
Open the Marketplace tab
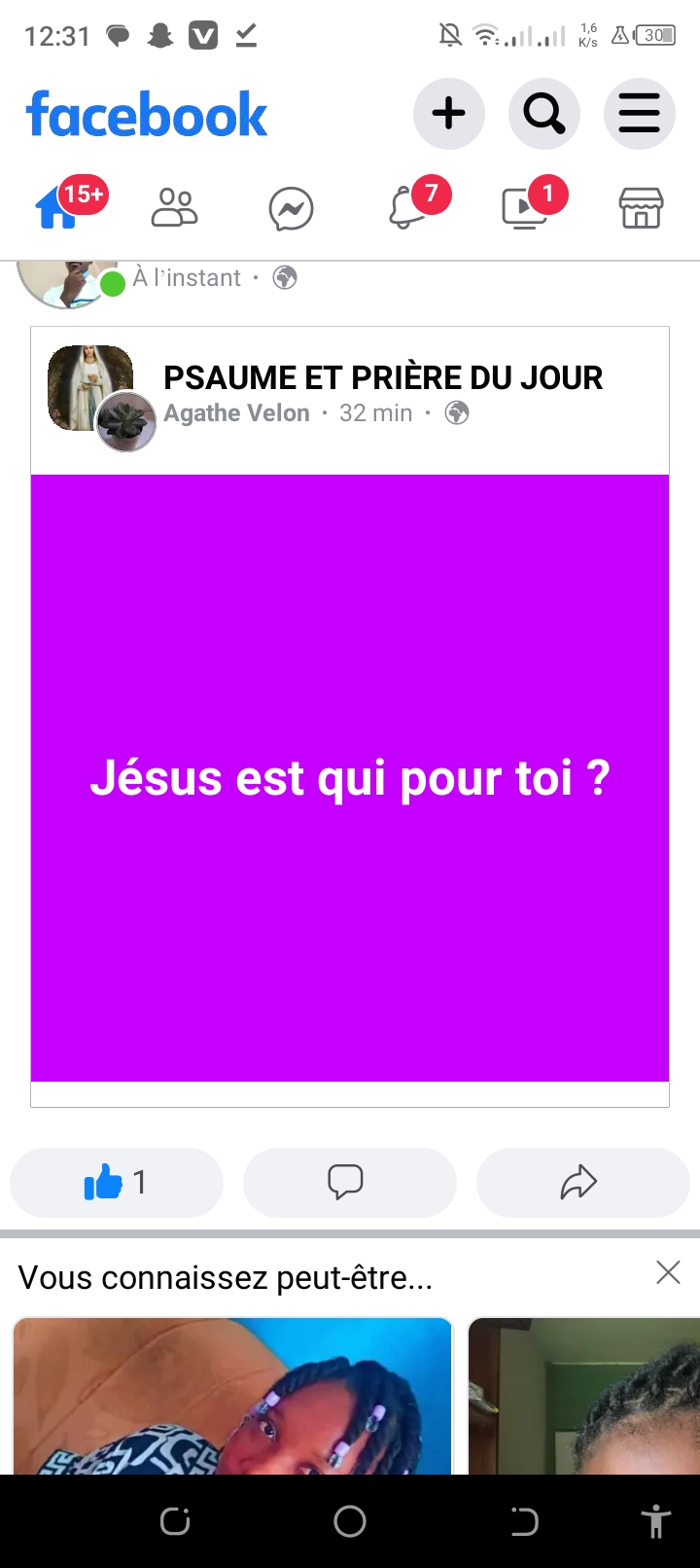coord(641,207)
